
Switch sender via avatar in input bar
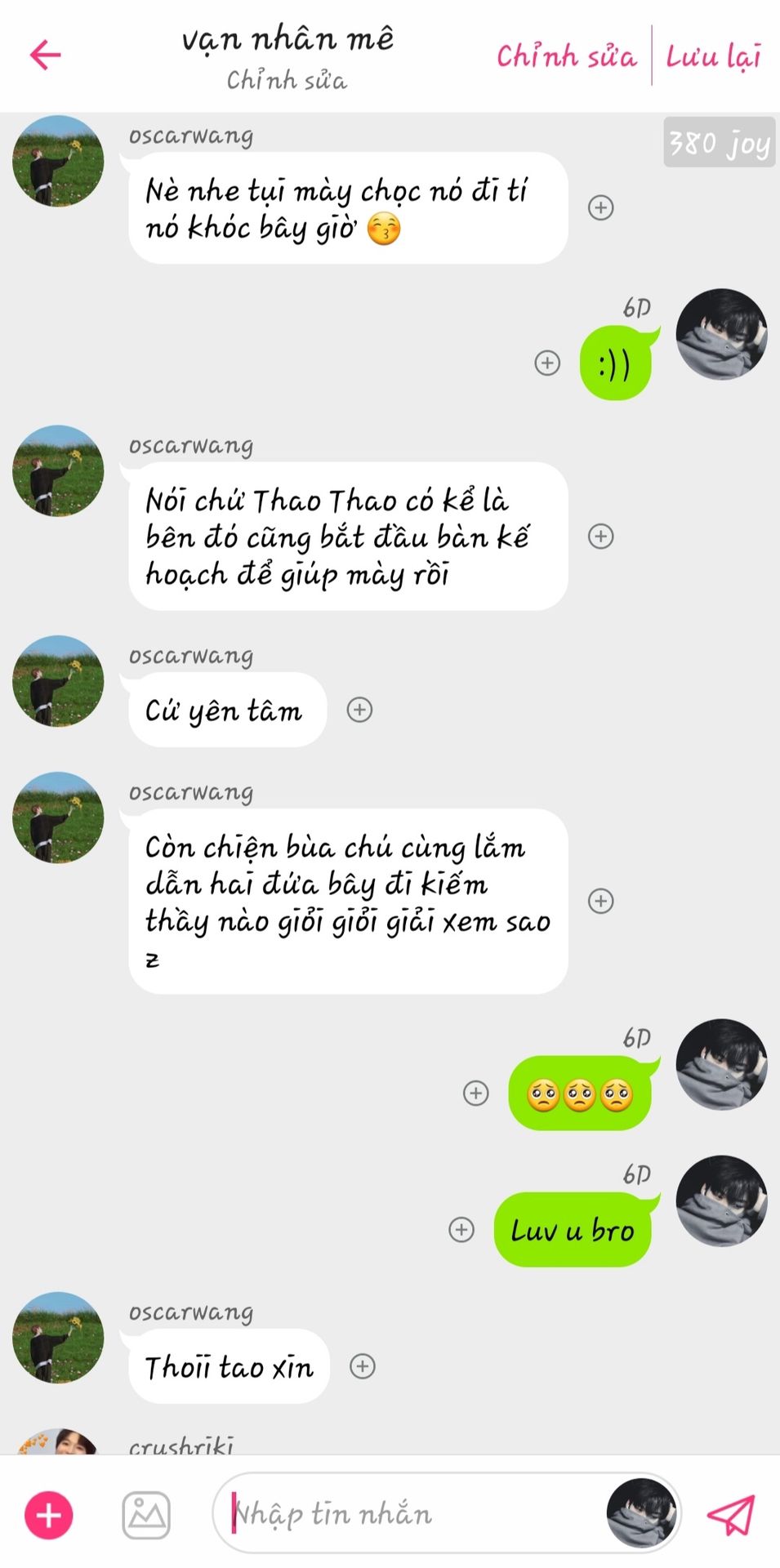click(x=641, y=1512)
